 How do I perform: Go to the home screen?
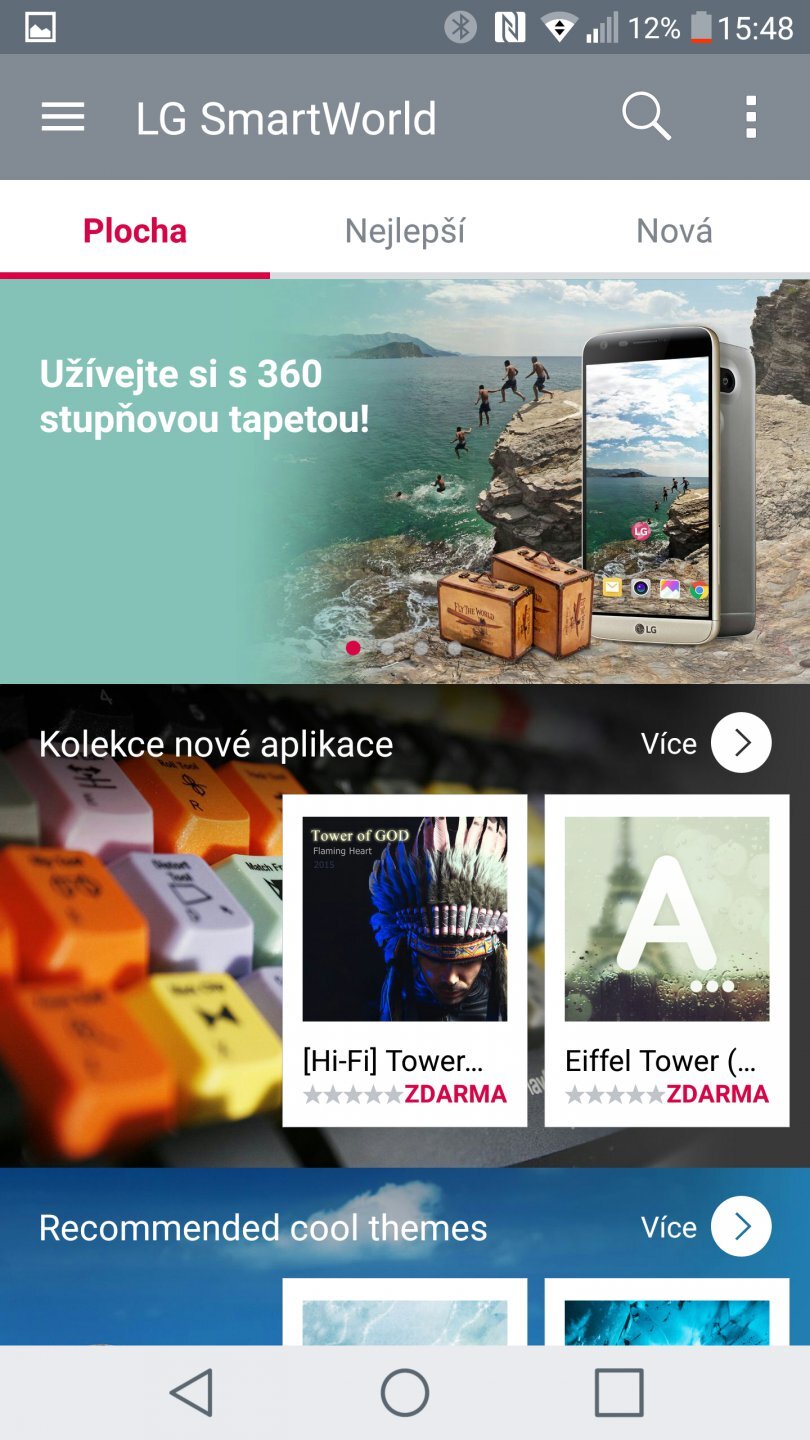coord(405,1392)
